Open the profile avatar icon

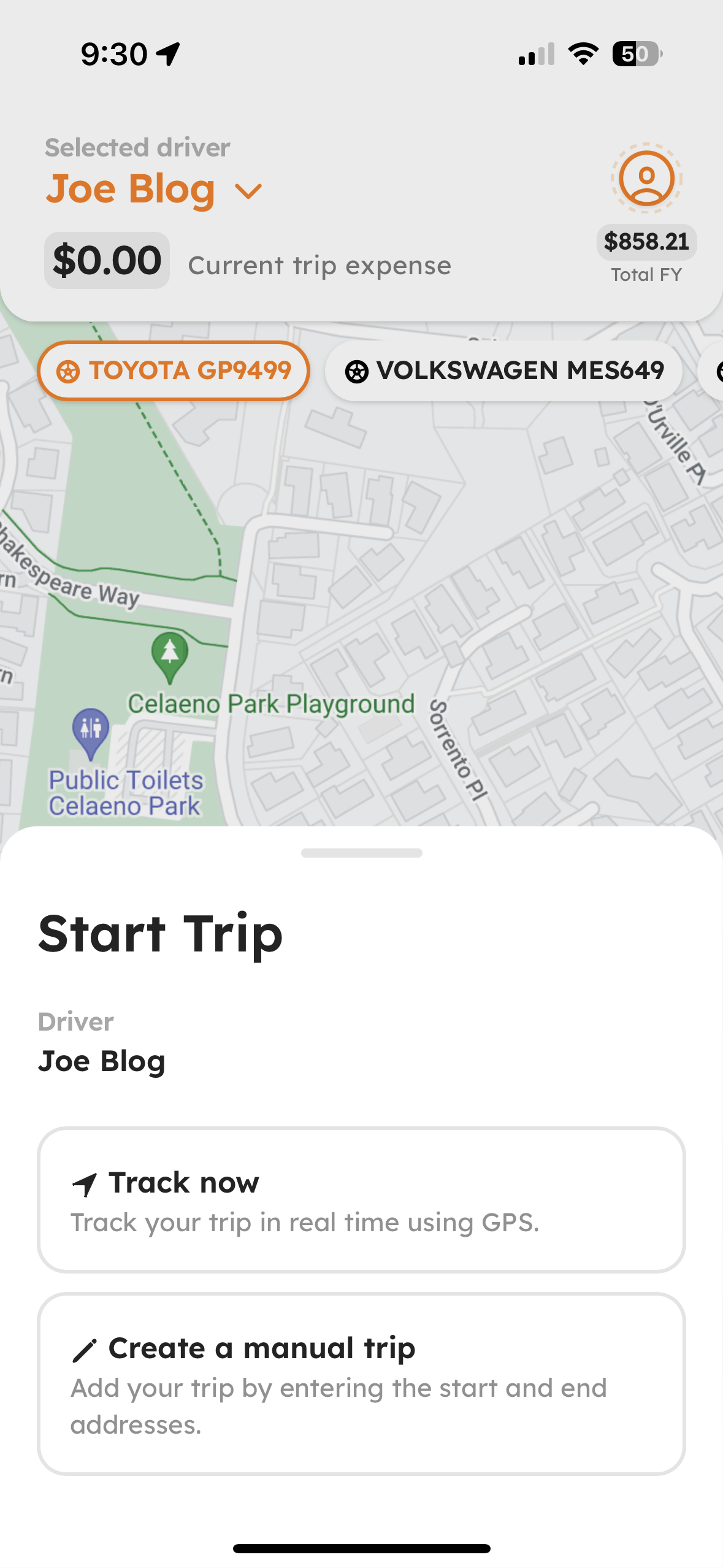point(646,179)
